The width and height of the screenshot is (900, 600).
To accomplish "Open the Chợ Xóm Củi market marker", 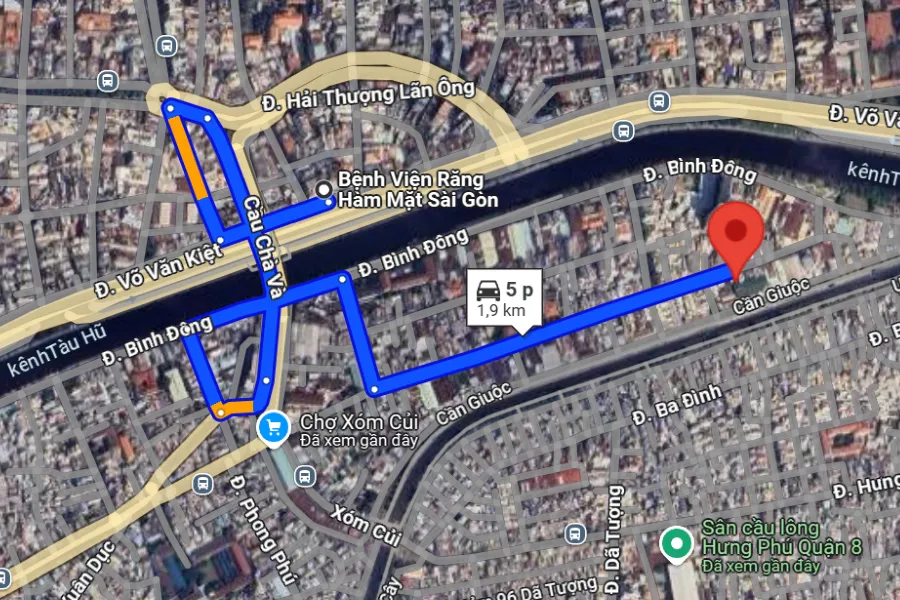I will coord(272,428).
